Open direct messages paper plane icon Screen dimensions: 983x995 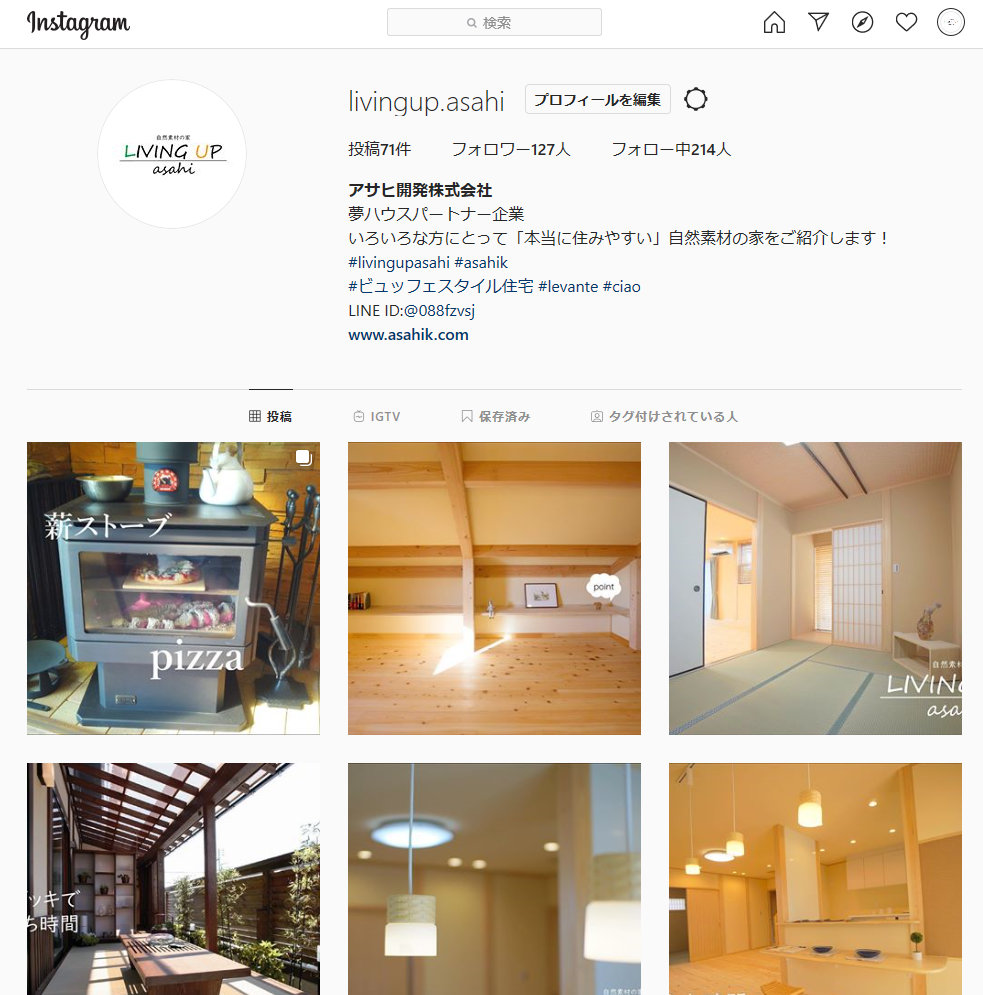[x=818, y=22]
